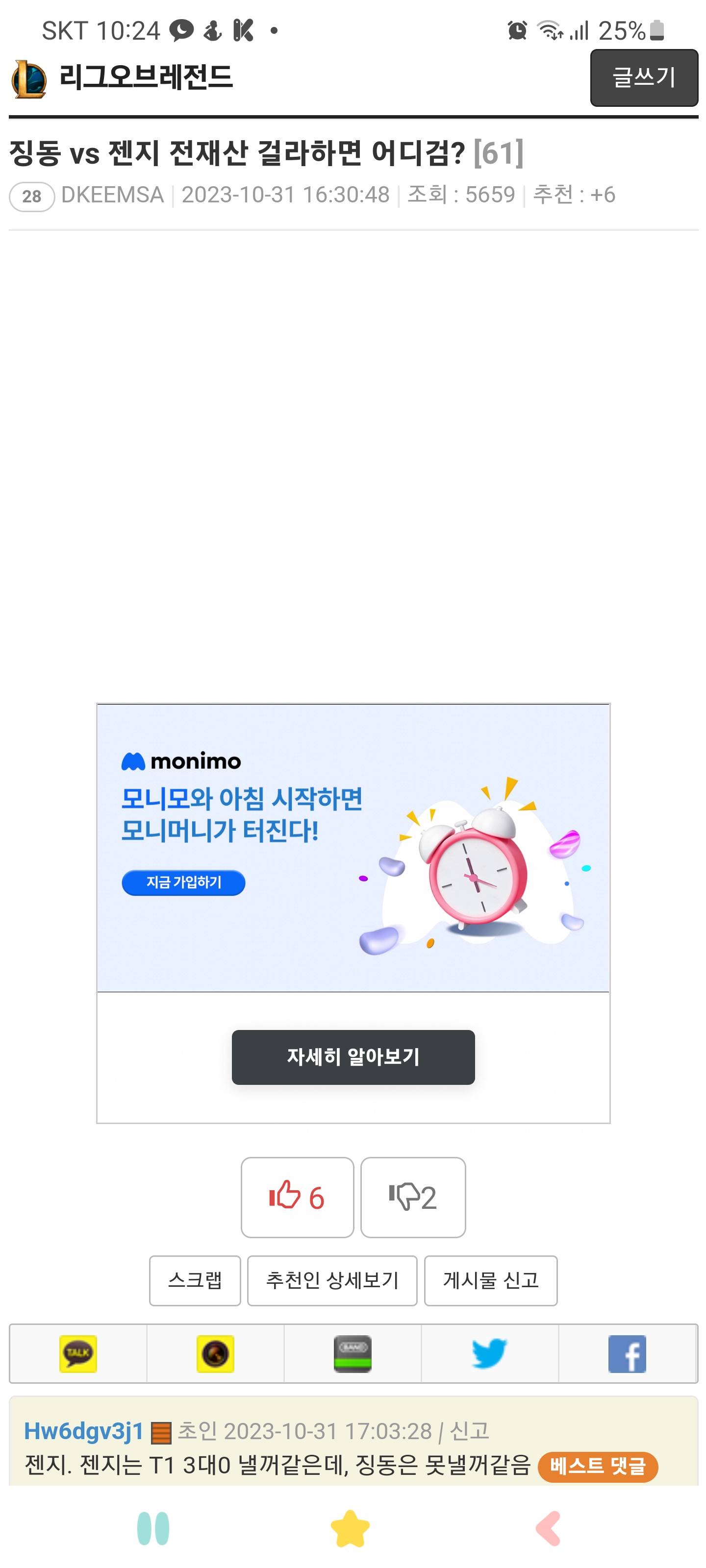Viewport: 706px width, 1568px height.
Task: Open the monimo ad banner
Action: coord(353,847)
